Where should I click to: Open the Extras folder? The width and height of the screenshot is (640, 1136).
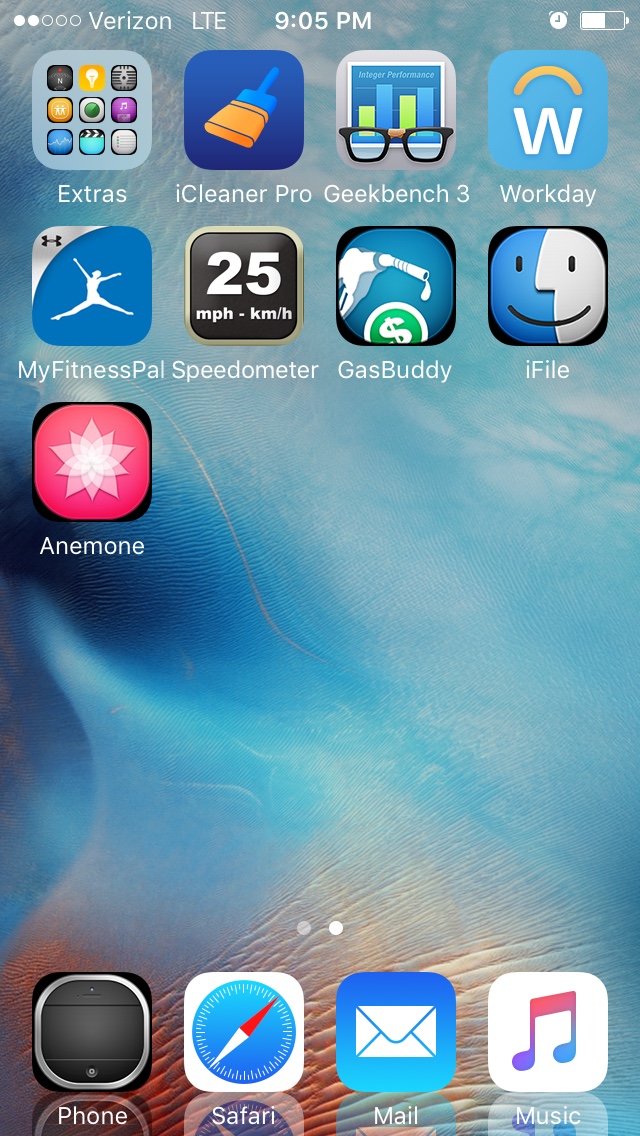tap(92, 110)
